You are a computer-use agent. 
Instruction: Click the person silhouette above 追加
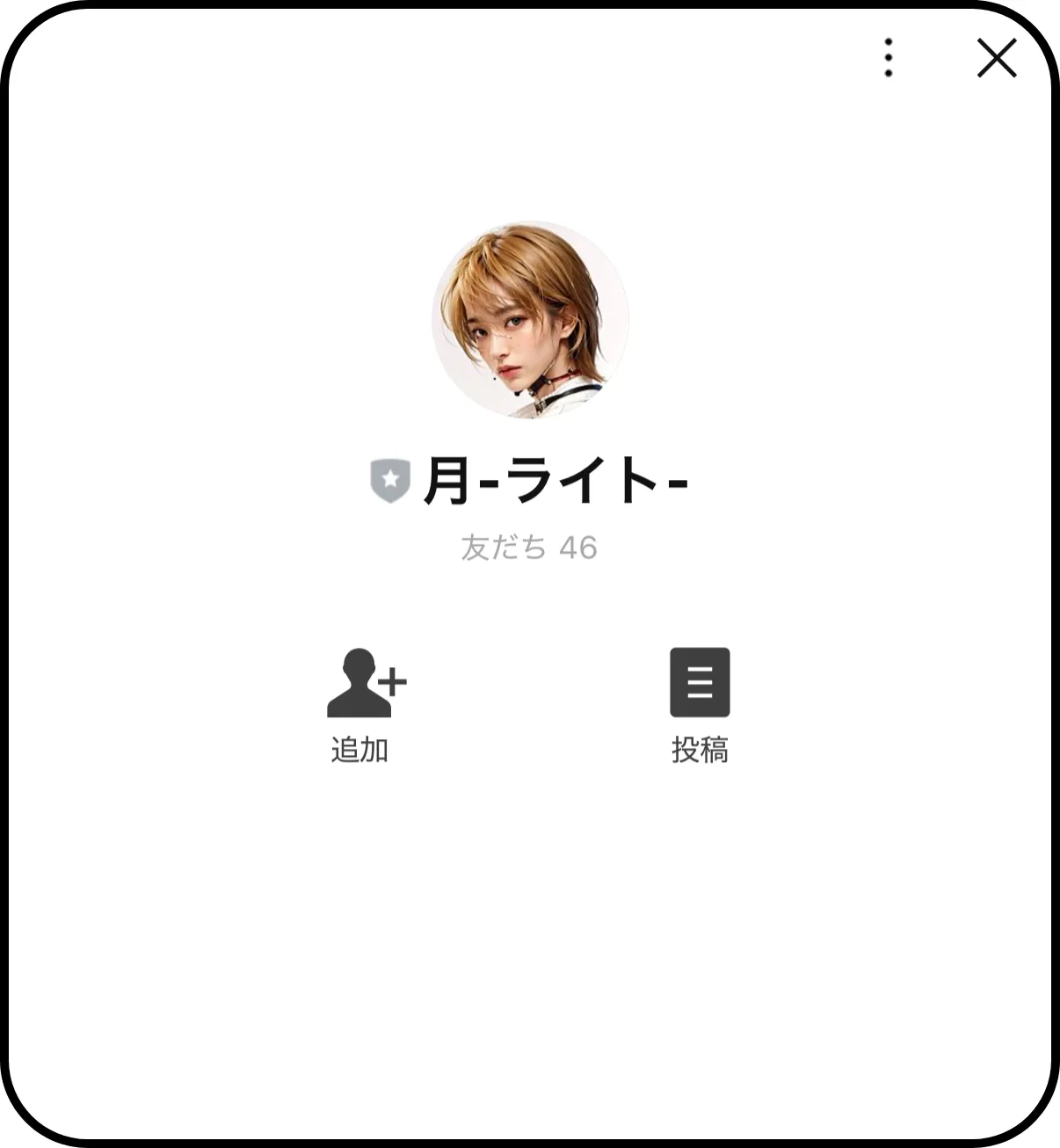click(x=357, y=687)
